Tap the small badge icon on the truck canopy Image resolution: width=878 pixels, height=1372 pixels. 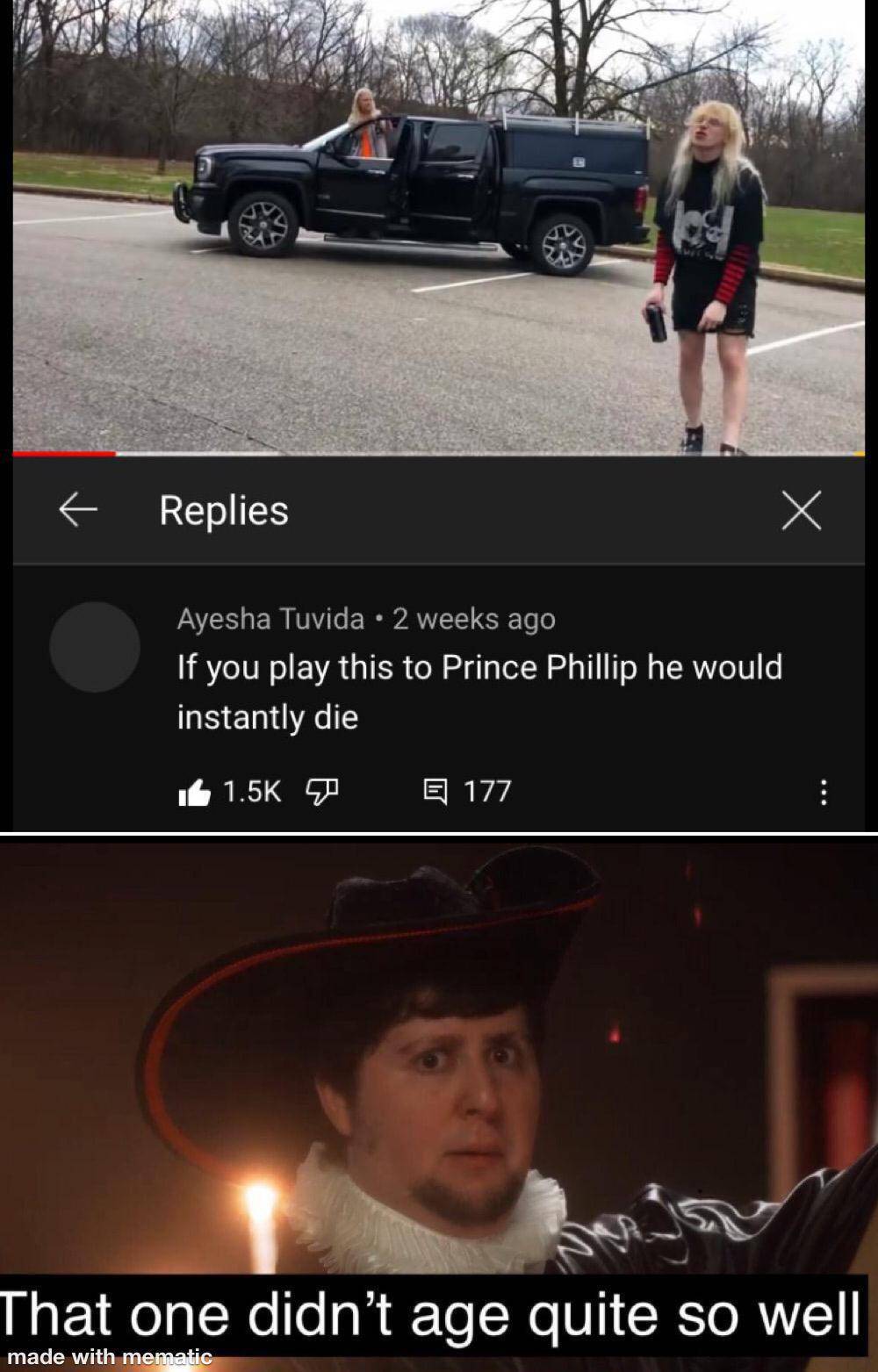pyautogui.click(x=579, y=162)
